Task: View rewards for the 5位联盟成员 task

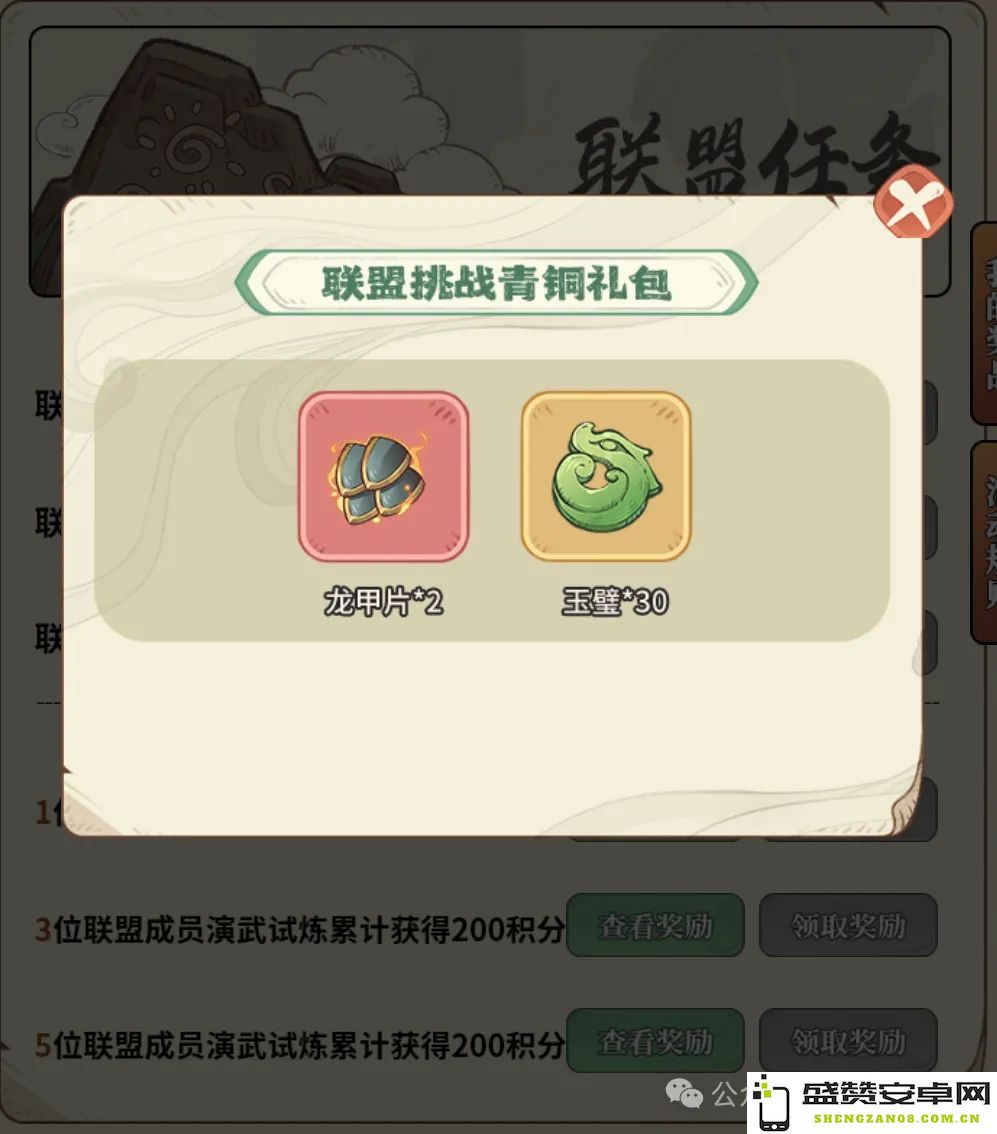Action: pyautogui.click(x=655, y=1041)
